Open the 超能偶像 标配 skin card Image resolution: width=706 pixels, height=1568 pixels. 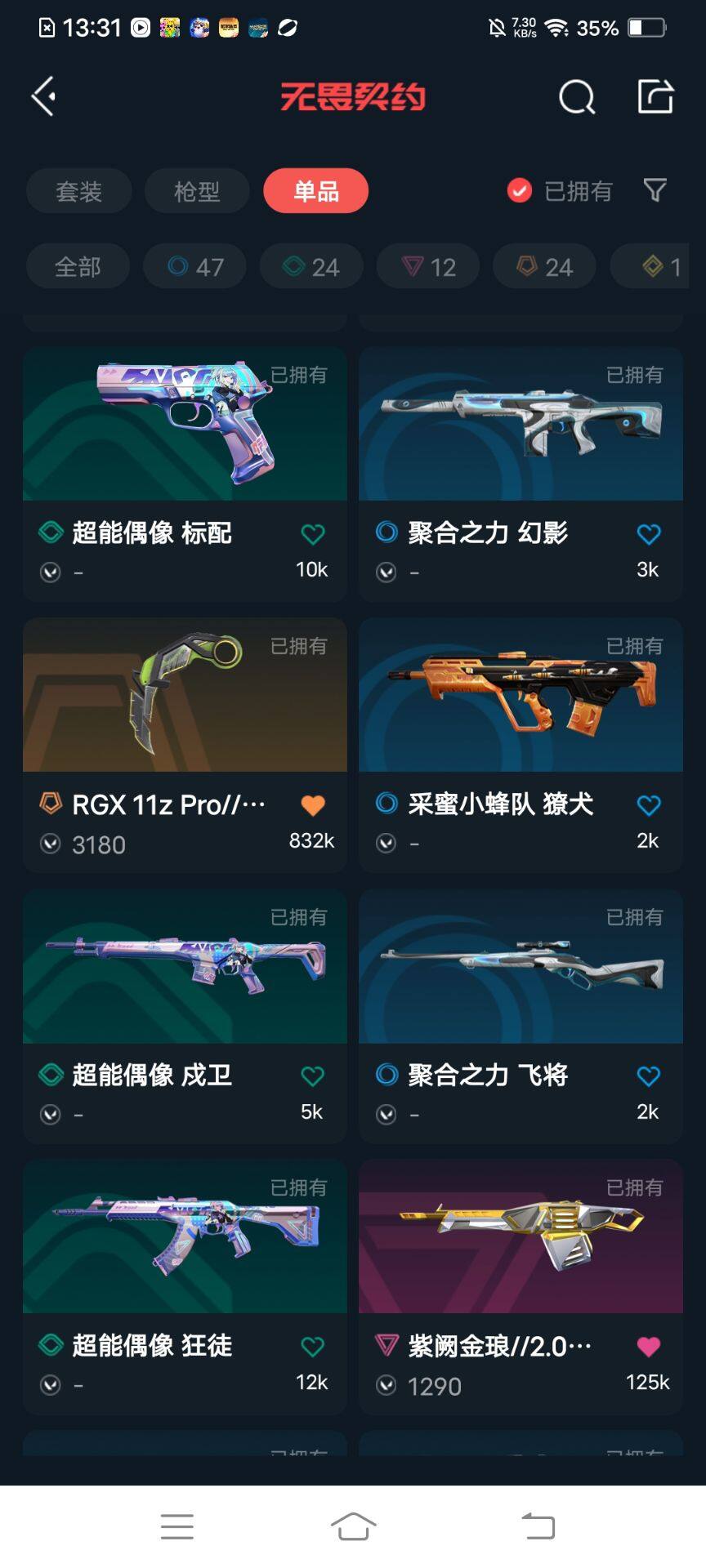(x=185, y=425)
